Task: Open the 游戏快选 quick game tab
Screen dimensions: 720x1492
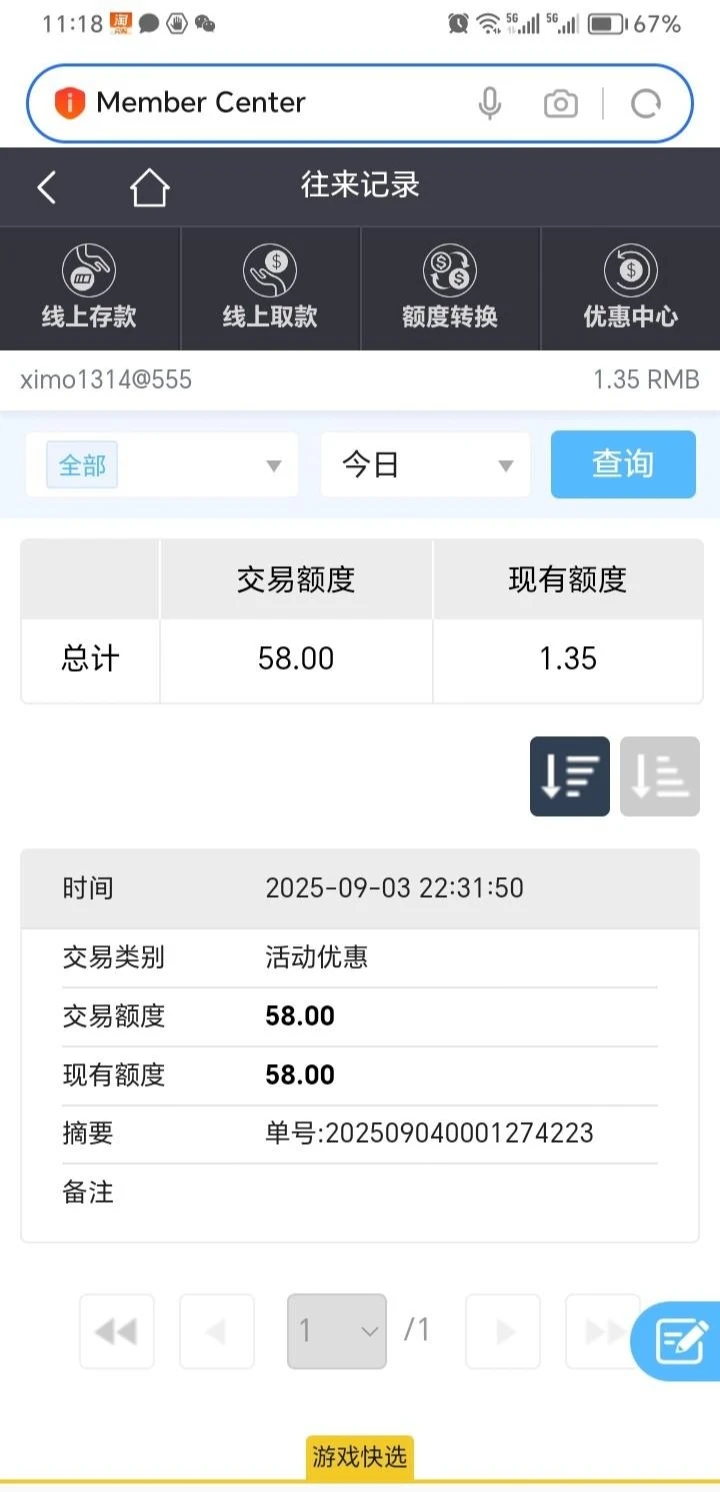Action: pyautogui.click(x=359, y=1457)
